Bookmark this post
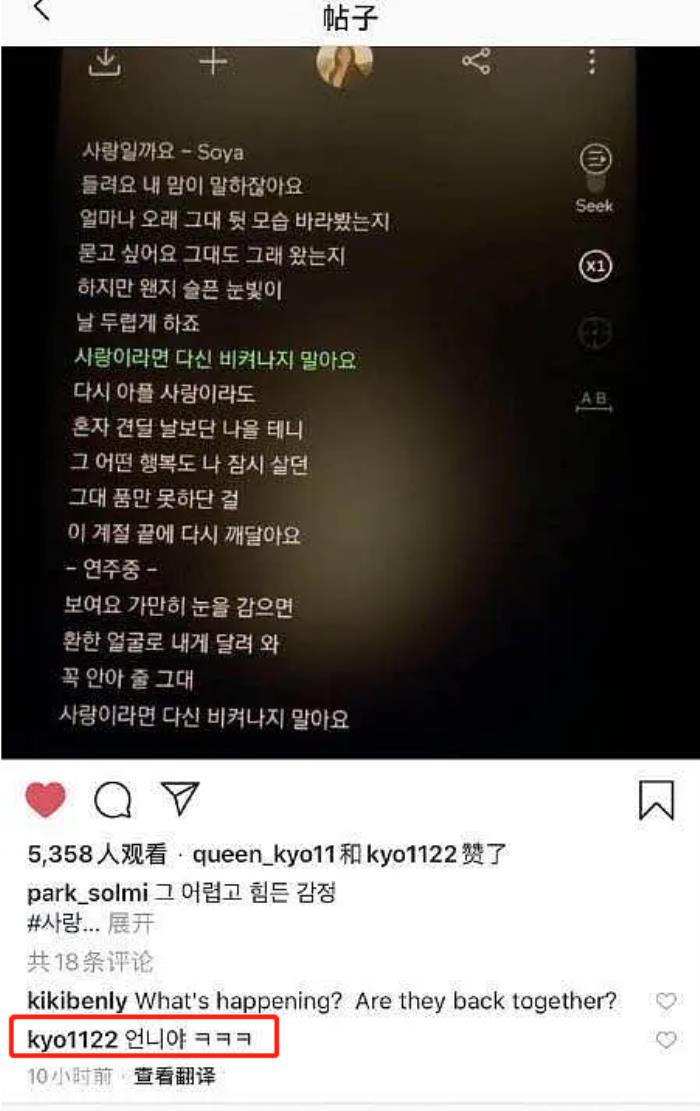The image size is (700, 1111). 656,800
